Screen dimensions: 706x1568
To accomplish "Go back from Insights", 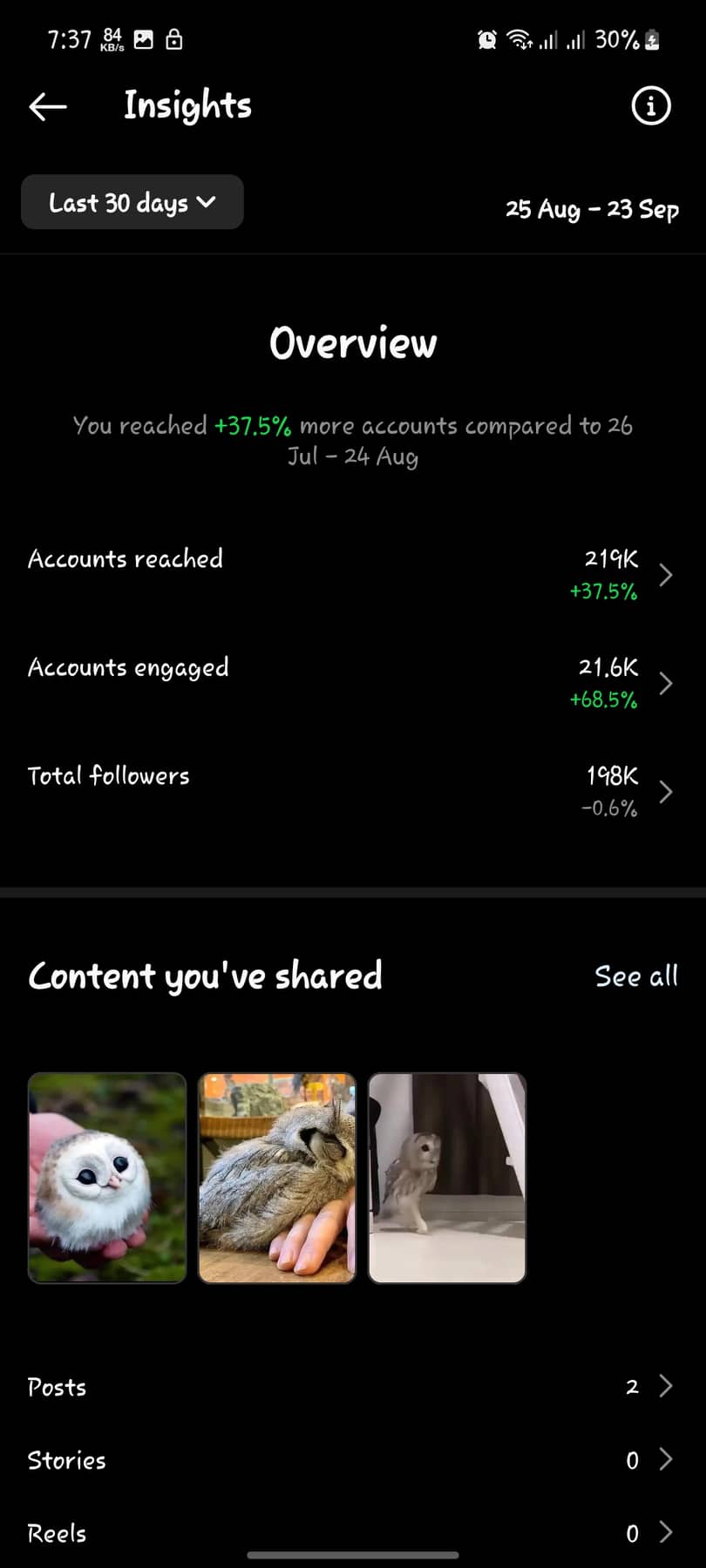I will pos(48,106).
